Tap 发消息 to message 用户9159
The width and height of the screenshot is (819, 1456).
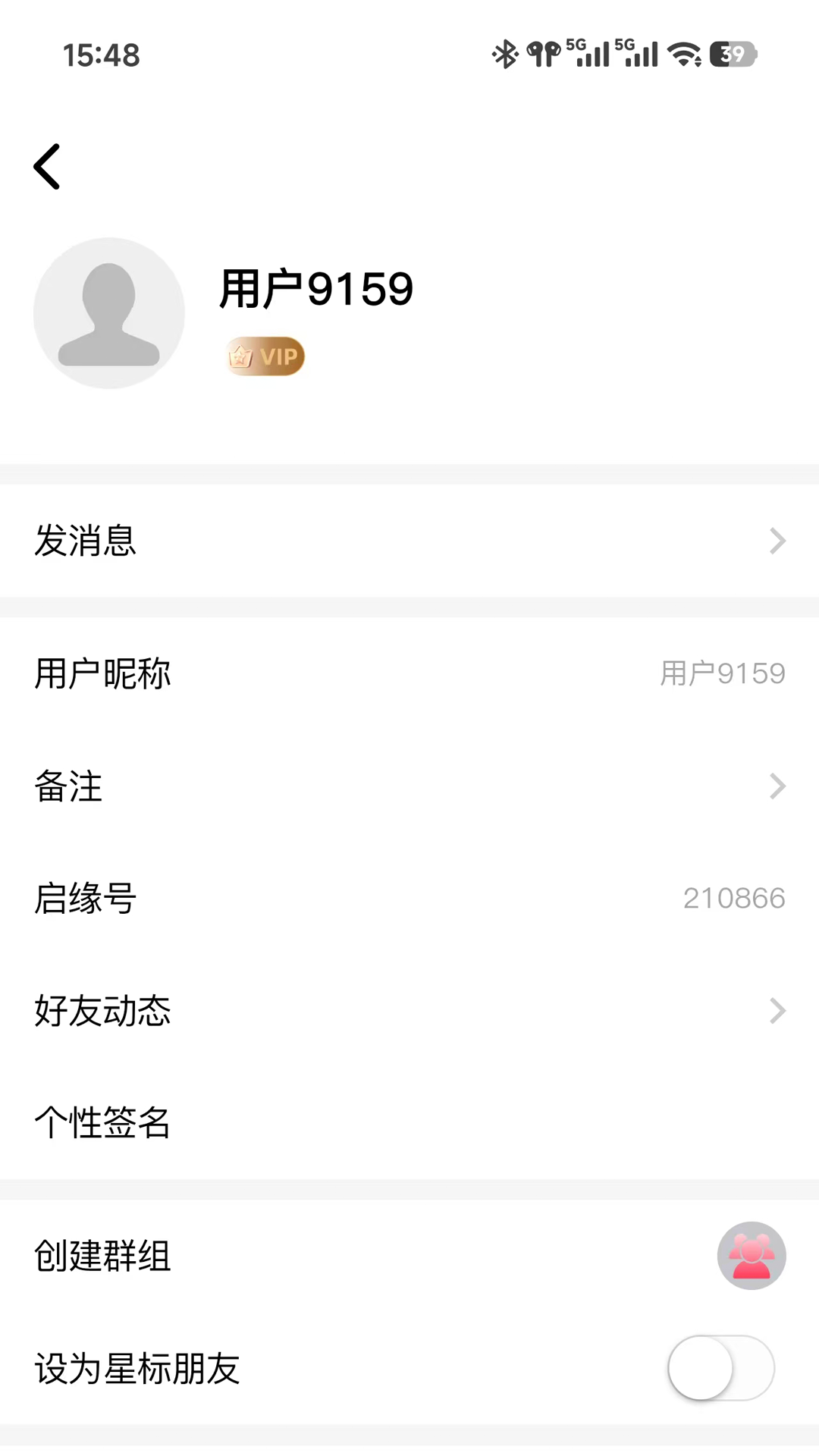(x=87, y=541)
